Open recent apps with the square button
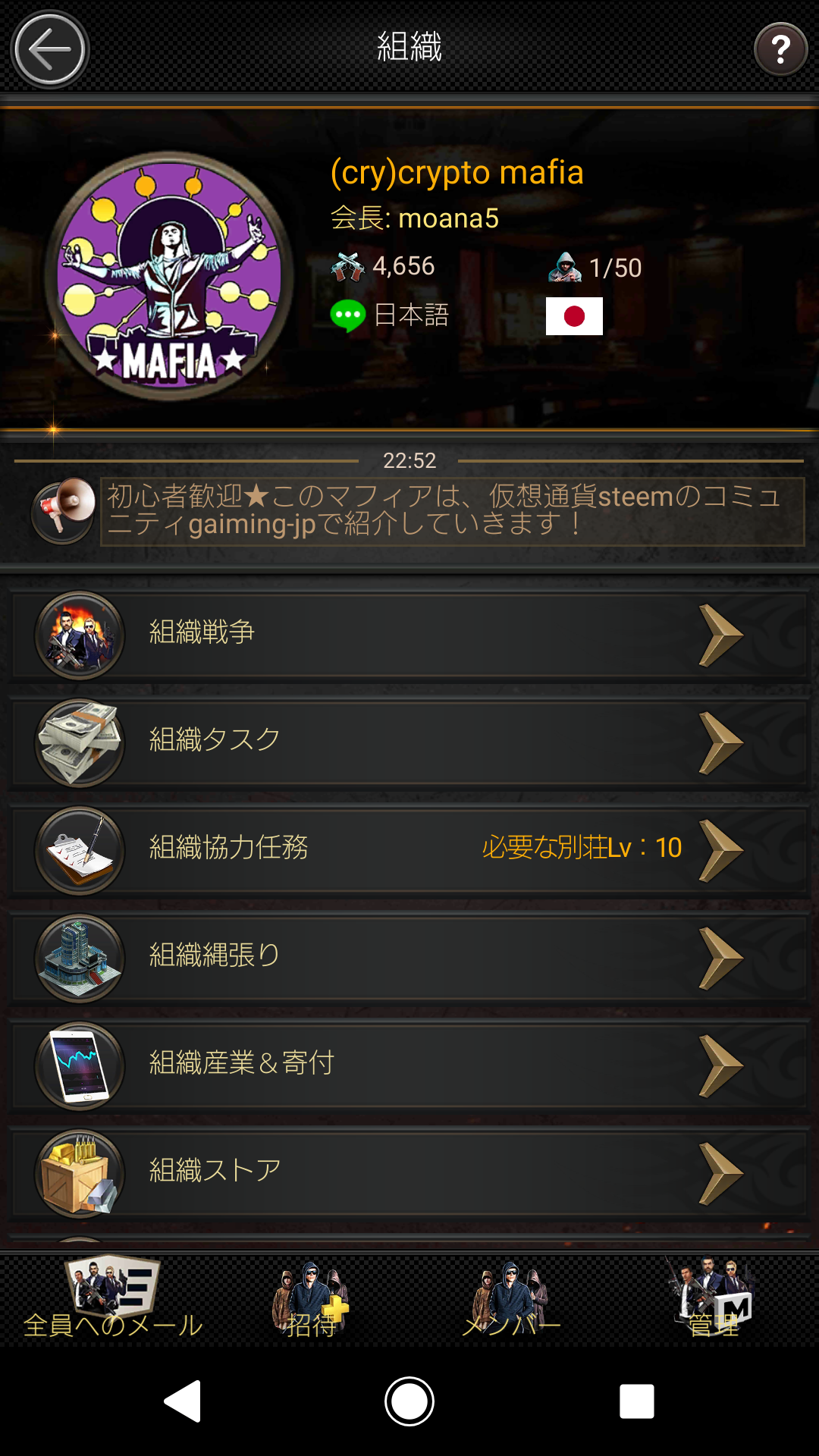The height and width of the screenshot is (1456, 819). point(637,1401)
